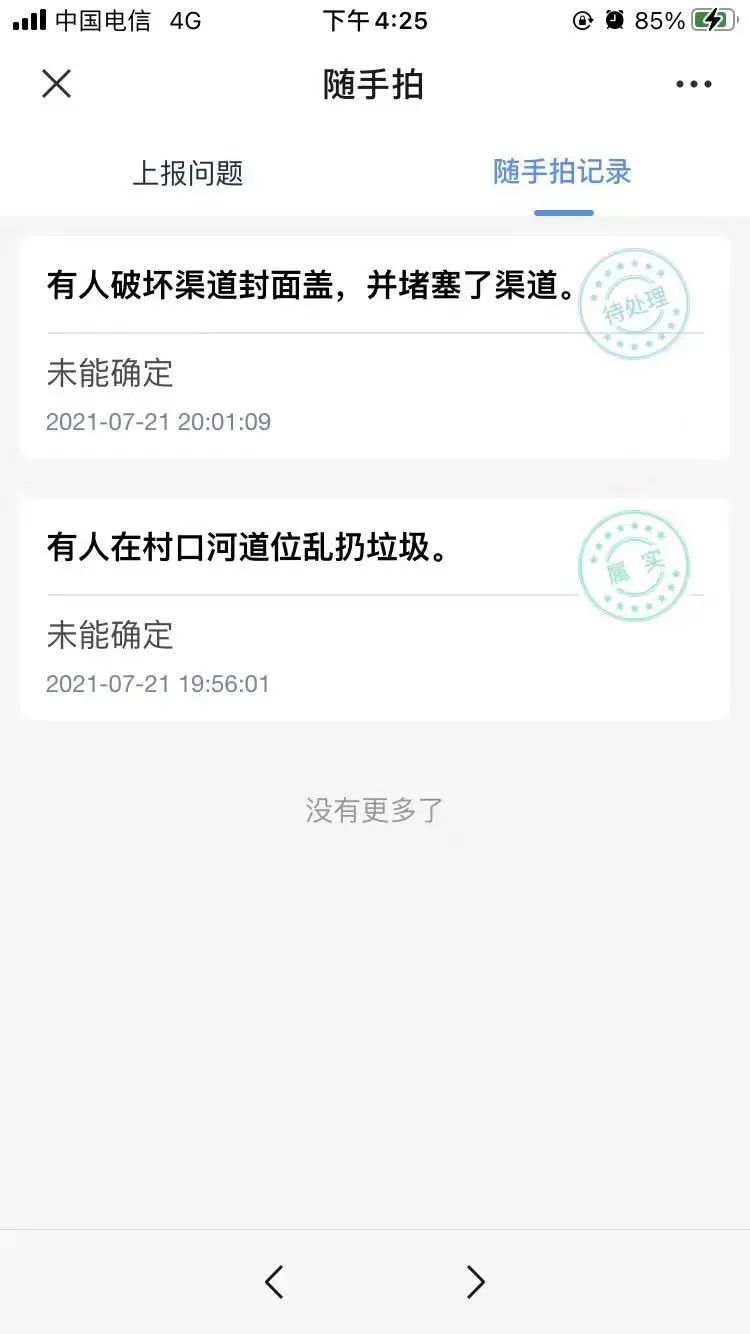Close the 随手拍 mini program page

[x=57, y=84]
